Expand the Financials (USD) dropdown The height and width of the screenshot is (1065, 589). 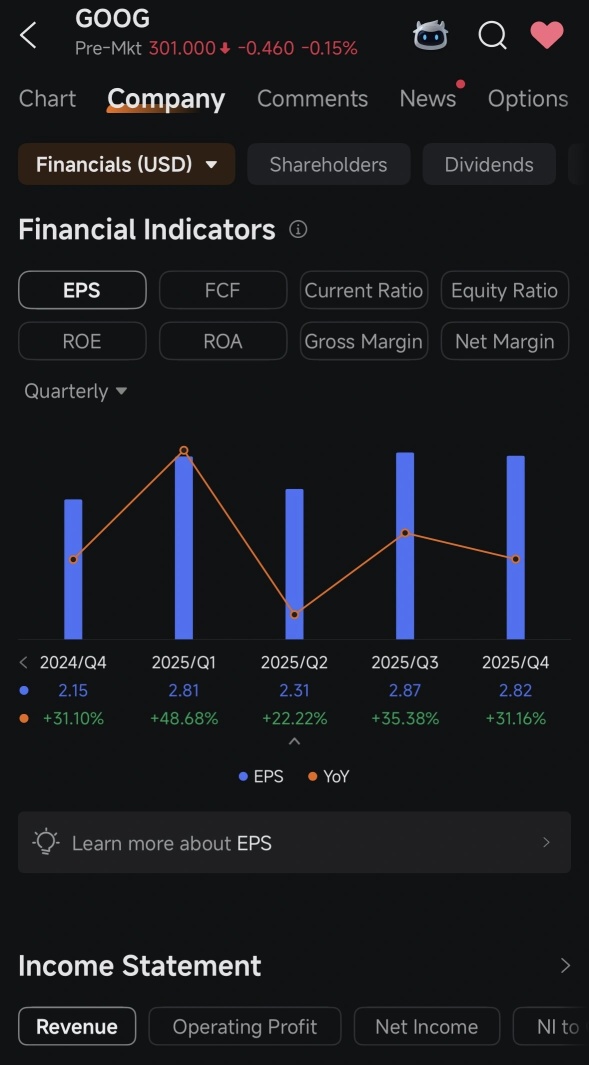(126, 164)
